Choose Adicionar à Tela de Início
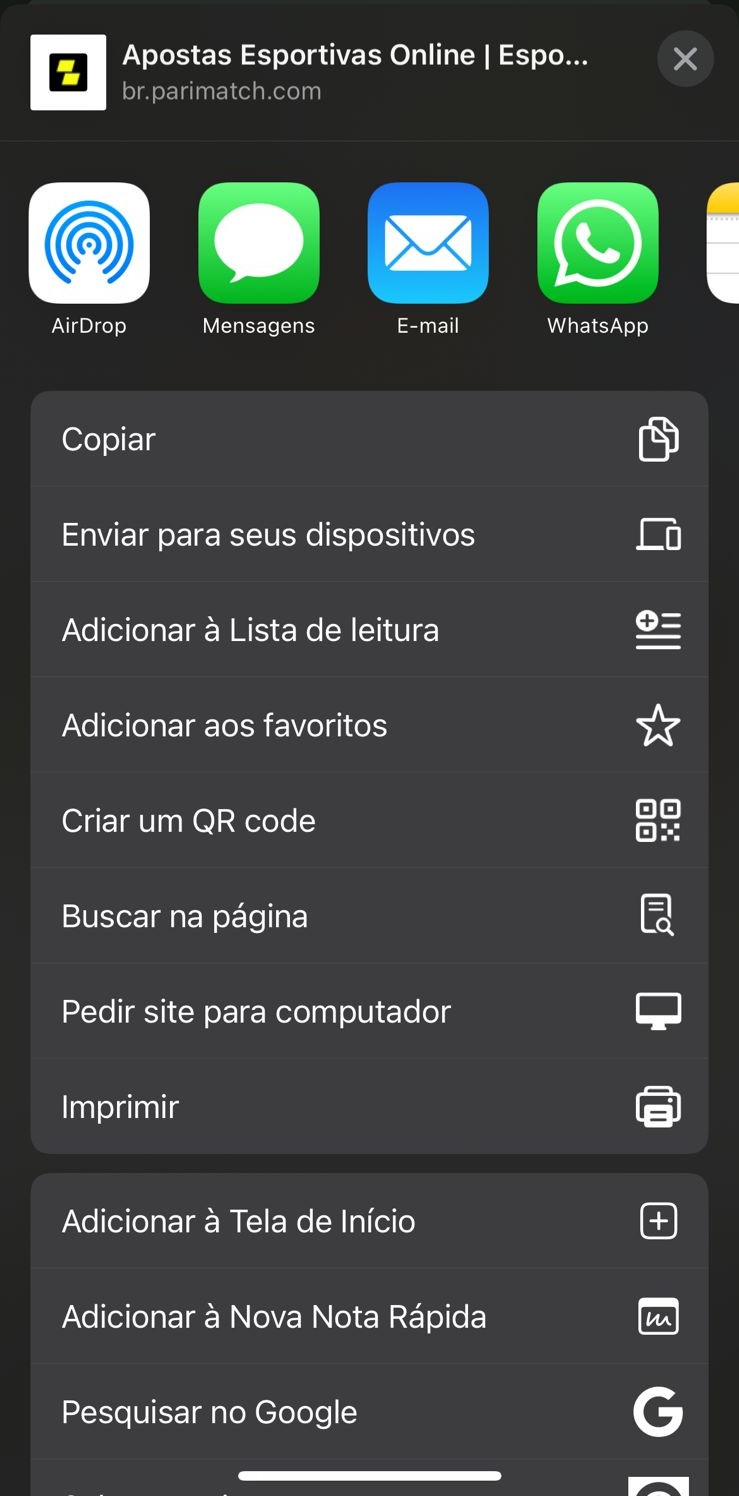The image size is (739, 1496). [369, 1221]
